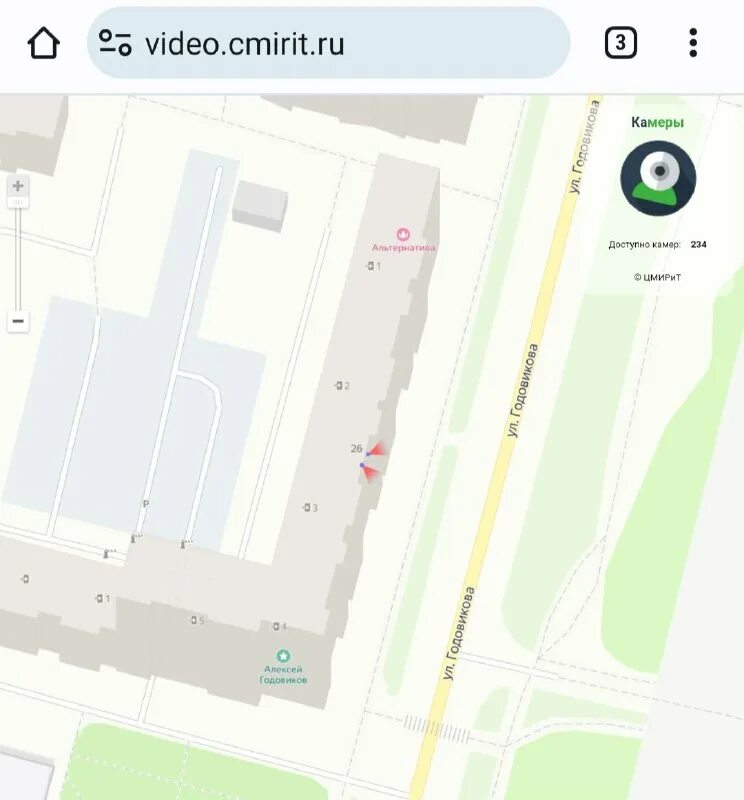Select entrance marker 1 near the building corner
744x800 pixels.
click(100, 599)
